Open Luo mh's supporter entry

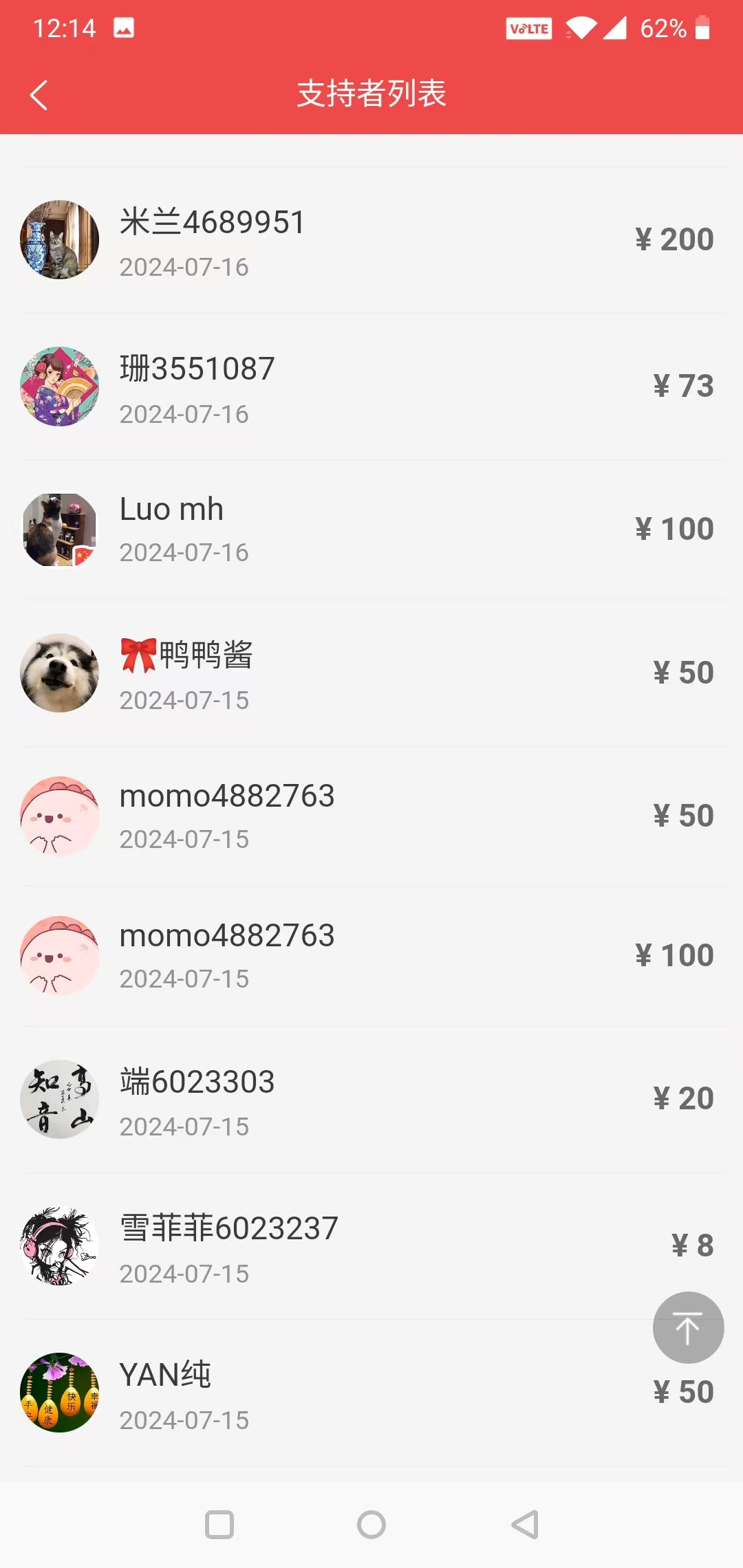click(371, 530)
